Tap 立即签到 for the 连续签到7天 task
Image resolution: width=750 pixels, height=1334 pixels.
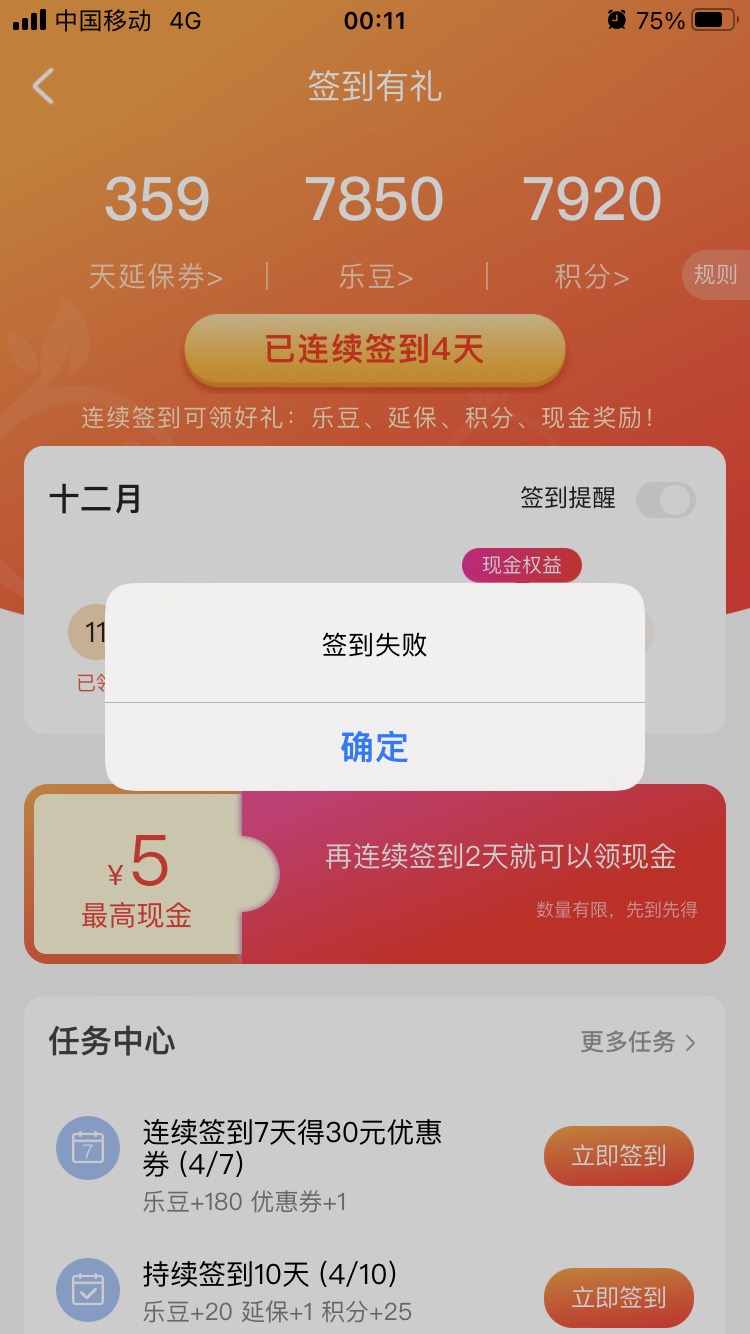[x=618, y=1156]
